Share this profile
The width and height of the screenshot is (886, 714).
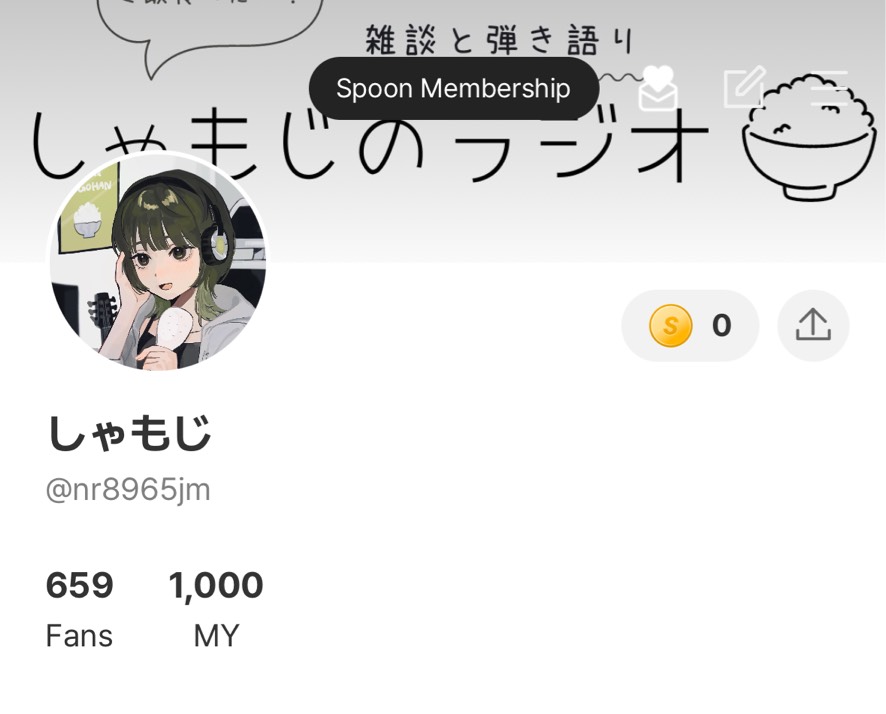point(813,326)
